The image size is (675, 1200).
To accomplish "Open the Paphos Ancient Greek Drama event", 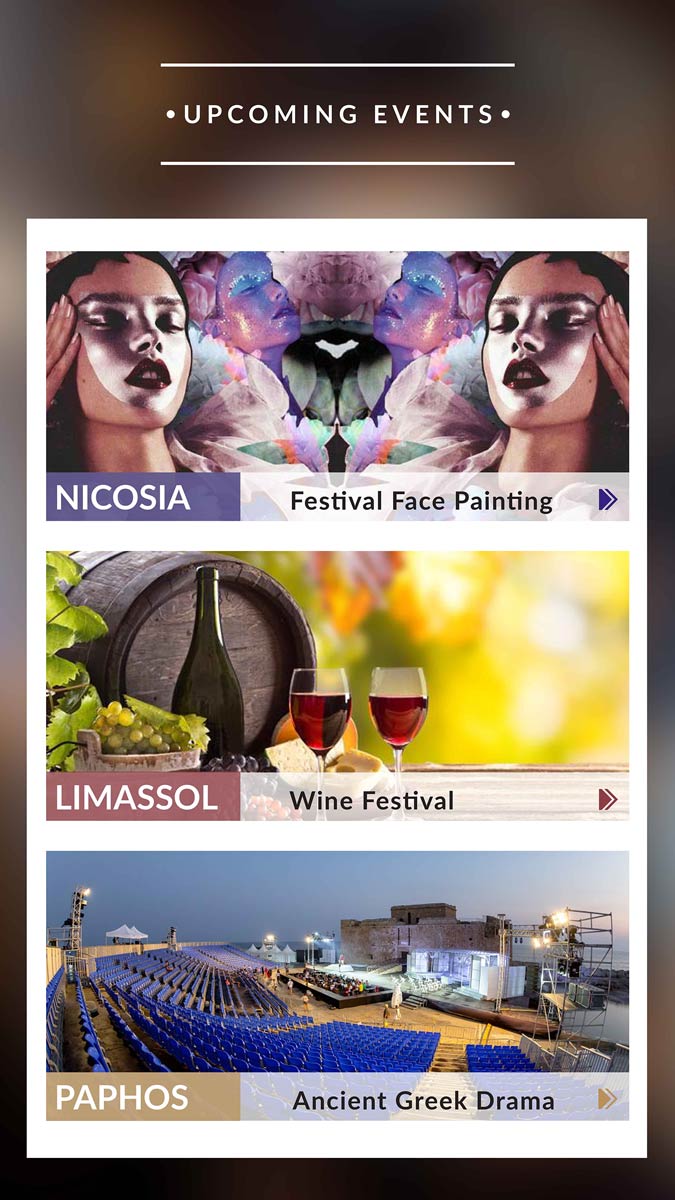I will (337, 985).
